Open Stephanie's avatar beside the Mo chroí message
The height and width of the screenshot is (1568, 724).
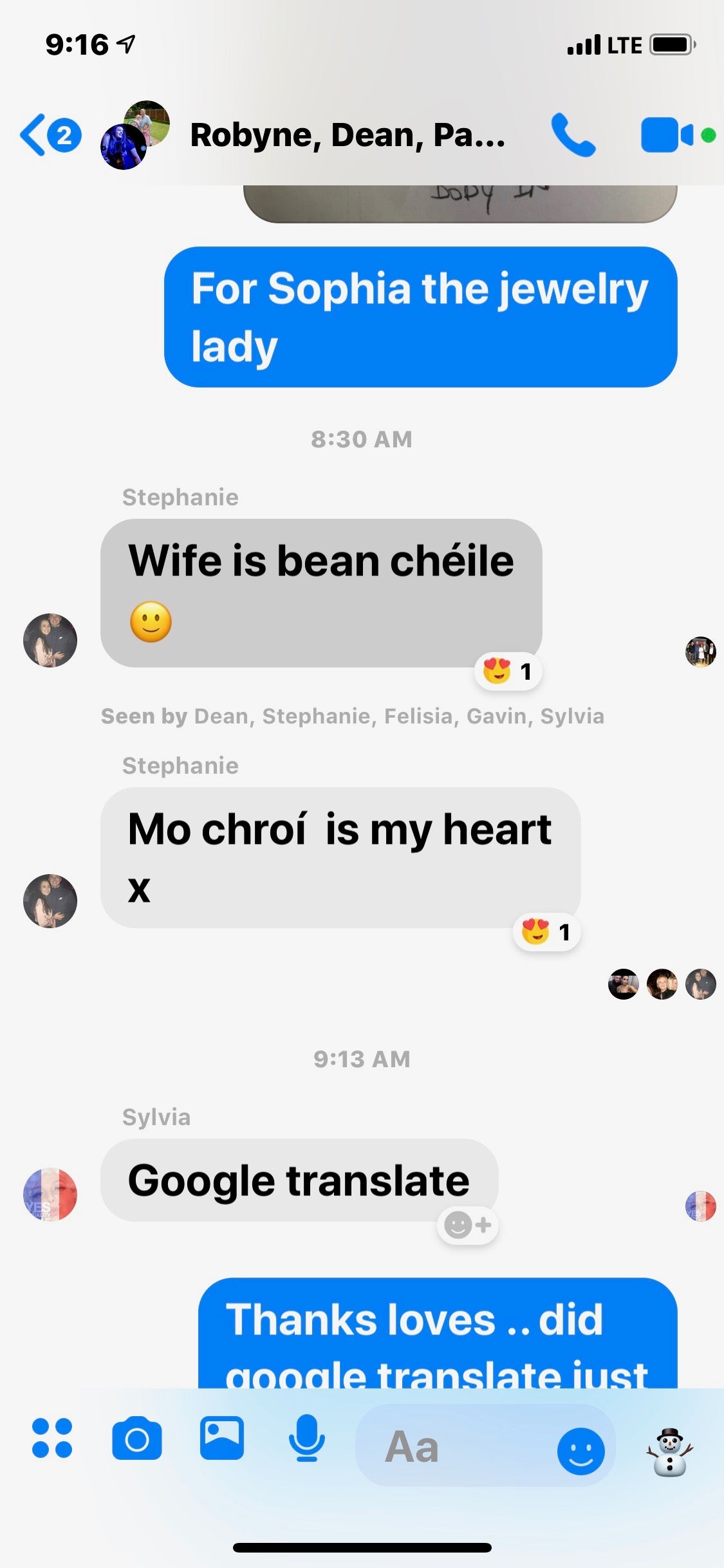(x=50, y=901)
